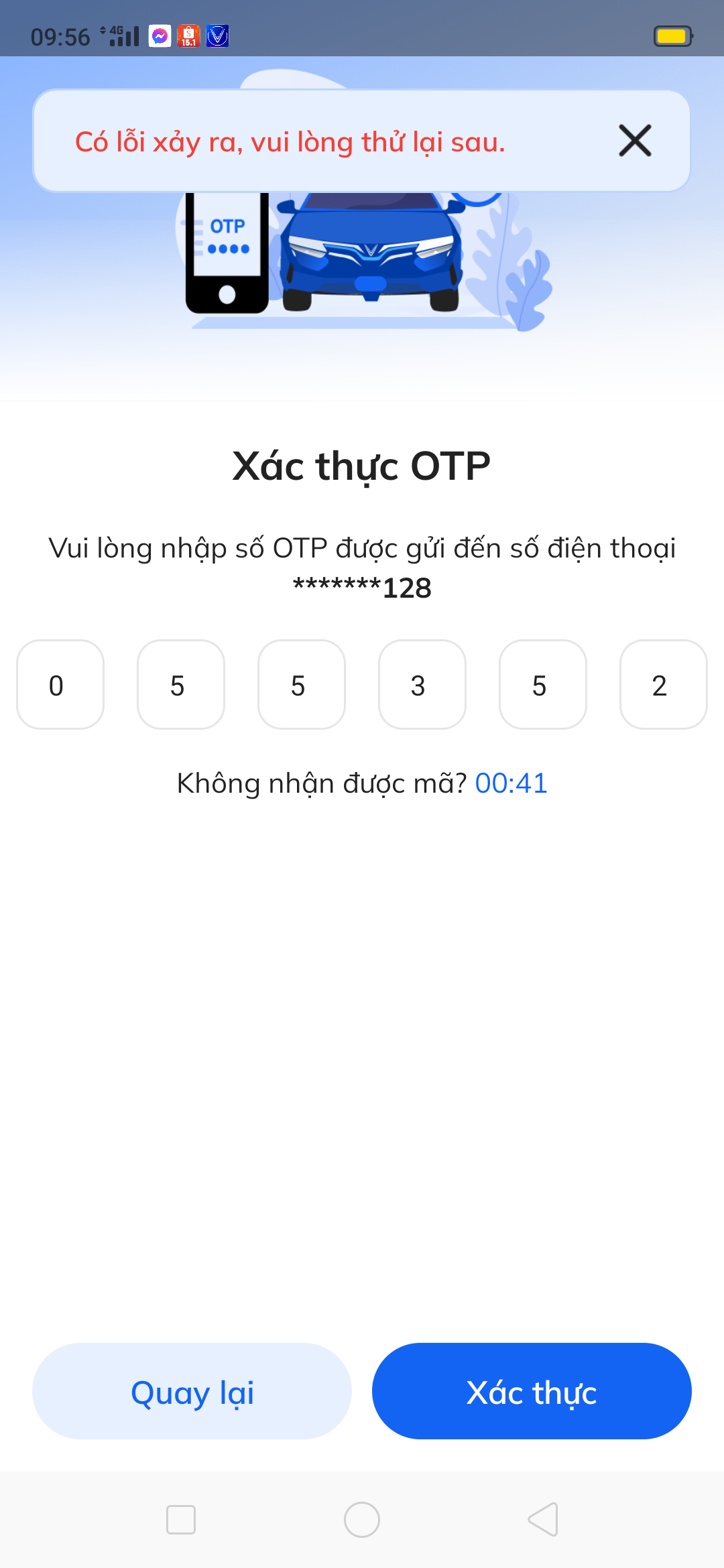Viewport: 724px width, 1568px height.
Task: Tap the Quay lại button
Action: click(x=192, y=1391)
